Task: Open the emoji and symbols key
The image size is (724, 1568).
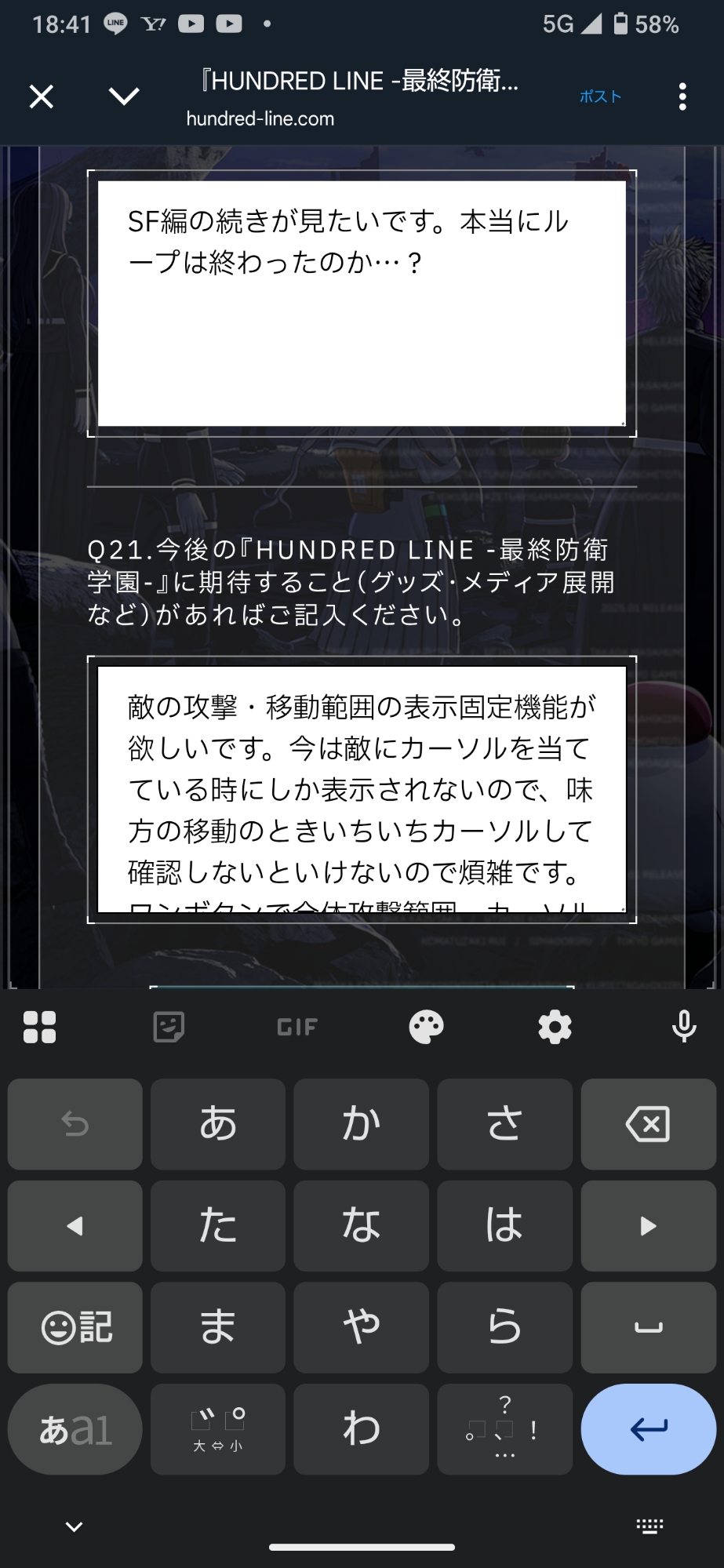Action: [75, 1327]
